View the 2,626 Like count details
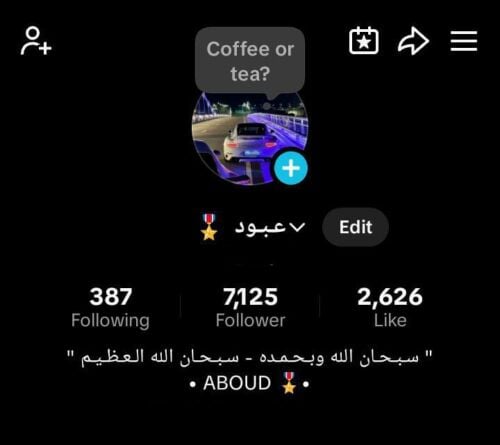Viewport: 500px width, 445px height. [390, 308]
